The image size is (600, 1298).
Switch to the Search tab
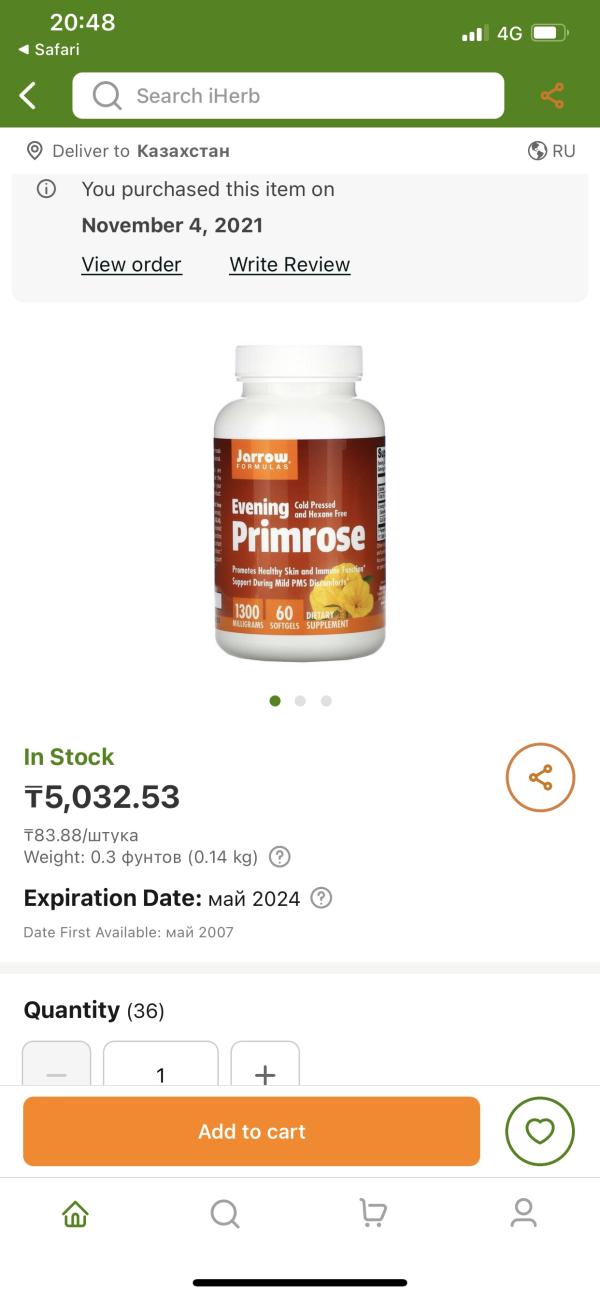click(225, 1213)
